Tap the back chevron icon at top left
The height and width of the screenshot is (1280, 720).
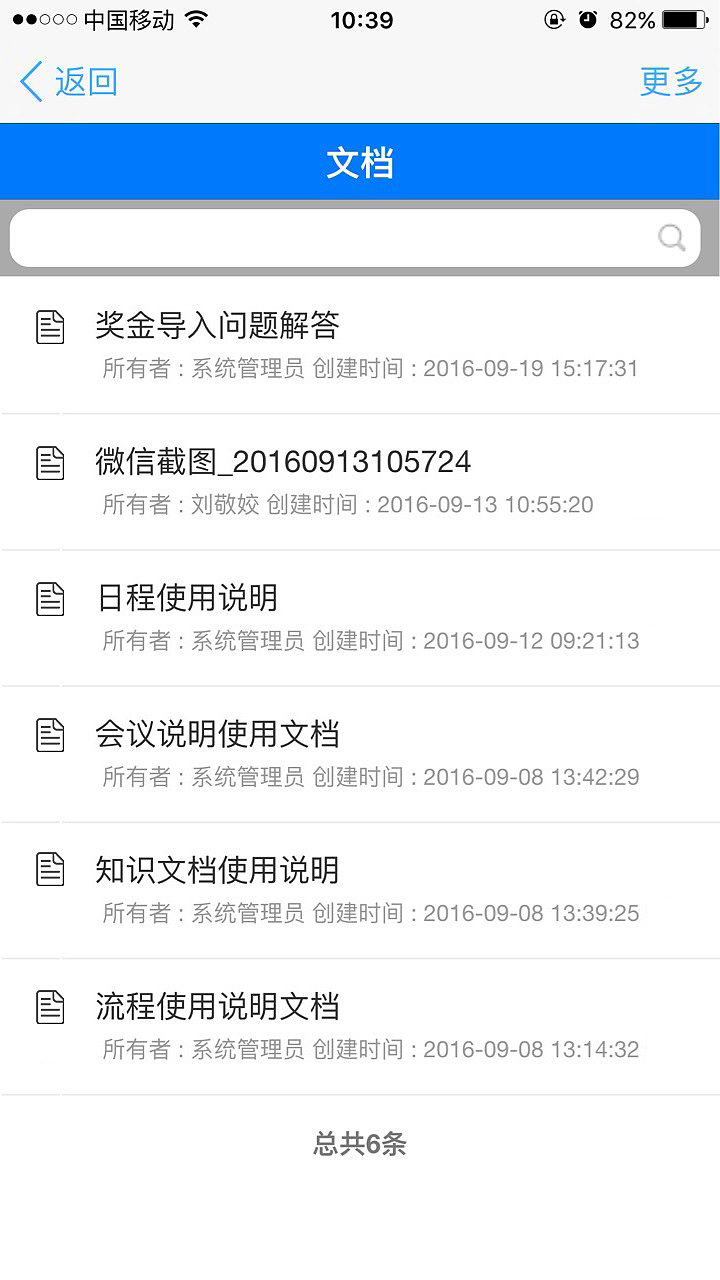(30, 82)
